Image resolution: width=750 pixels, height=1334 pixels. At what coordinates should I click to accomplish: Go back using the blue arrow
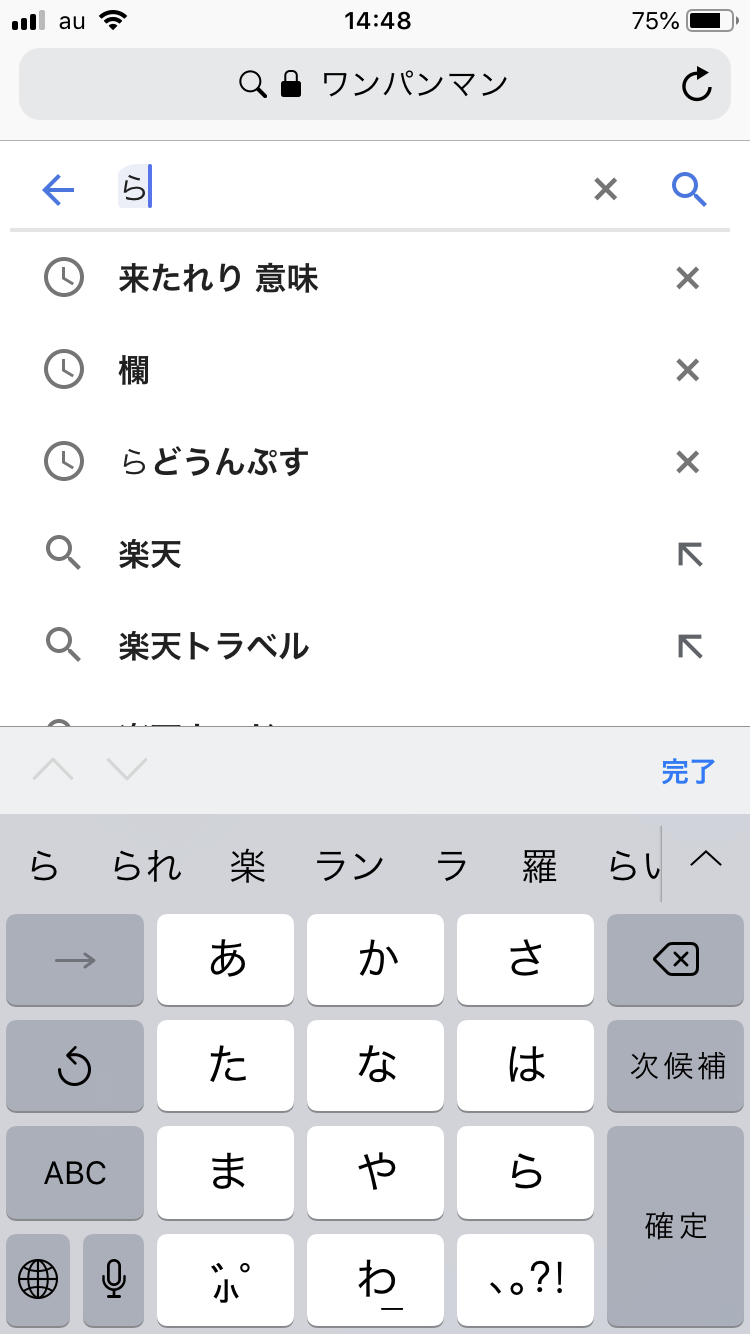(59, 189)
